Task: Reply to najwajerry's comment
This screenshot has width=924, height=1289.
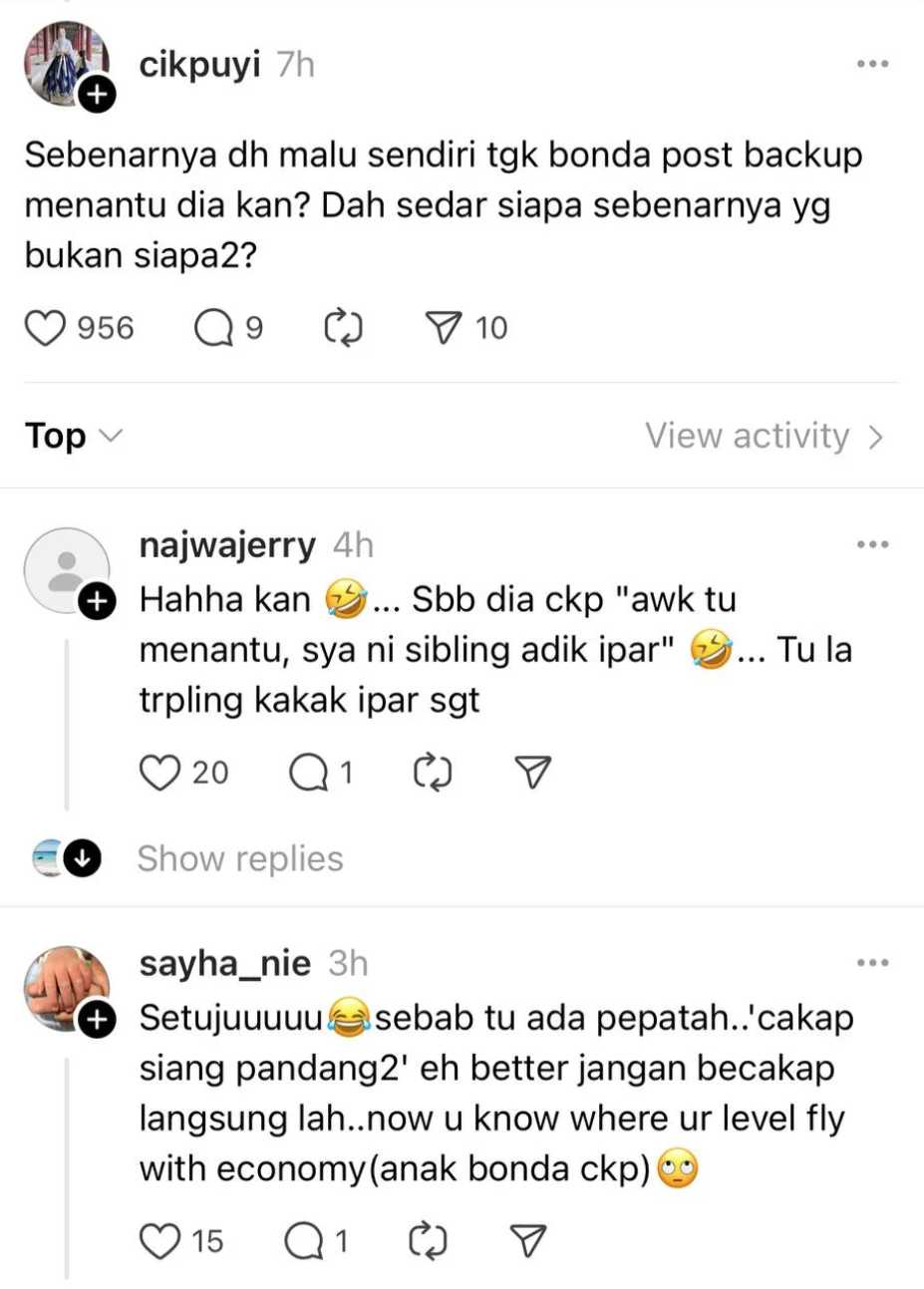Action: coord(308,773)
